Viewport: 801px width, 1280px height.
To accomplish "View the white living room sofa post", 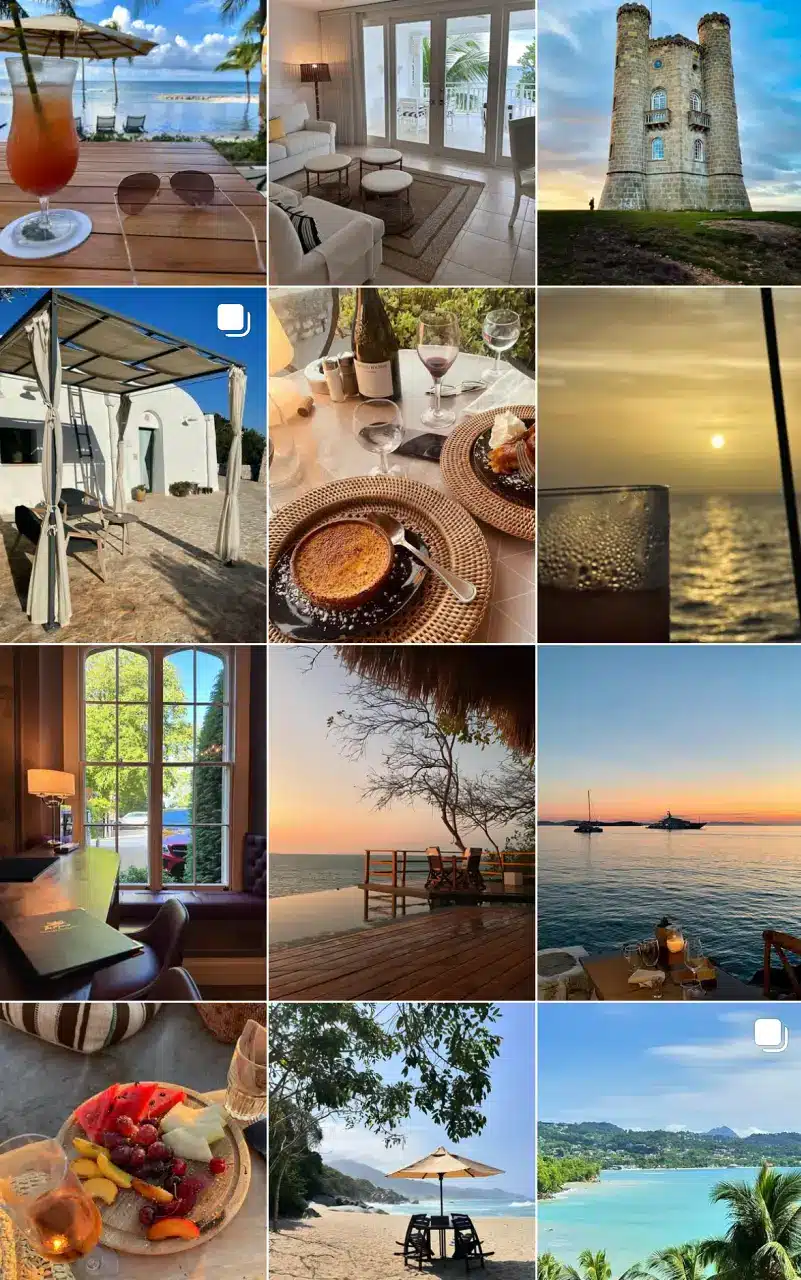I will coord(401,143).
